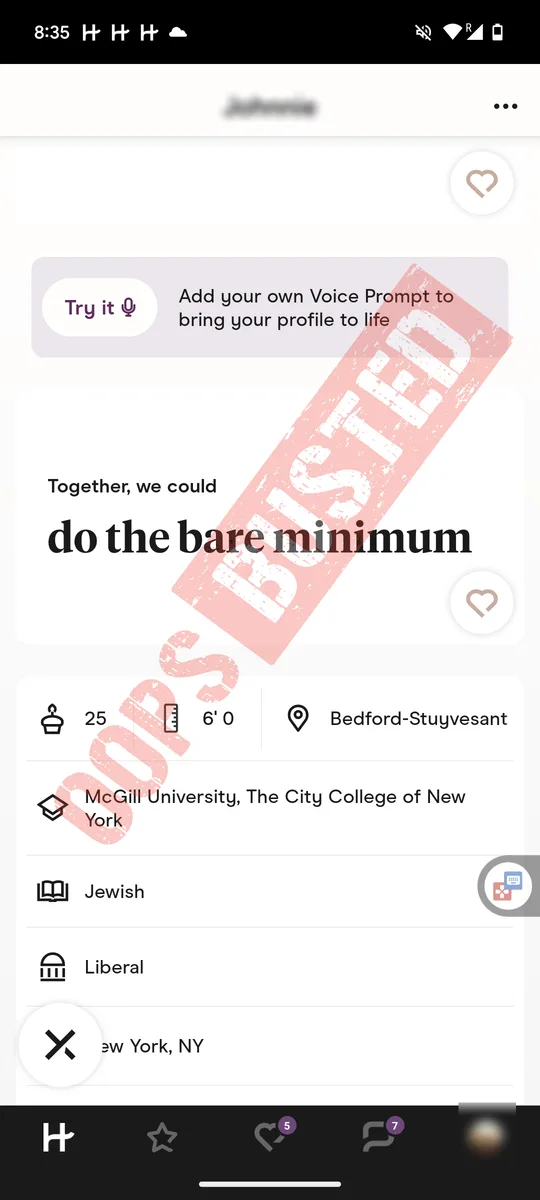Open the Likes You tab
Screen dimensions: 540x1200
coord(272,1135)
